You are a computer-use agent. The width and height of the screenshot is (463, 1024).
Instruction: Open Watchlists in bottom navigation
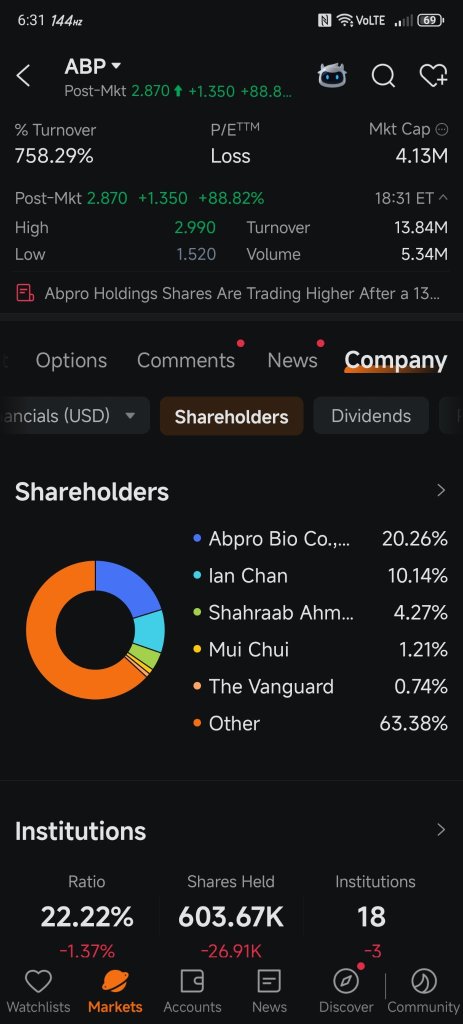(x=39, y=991)
